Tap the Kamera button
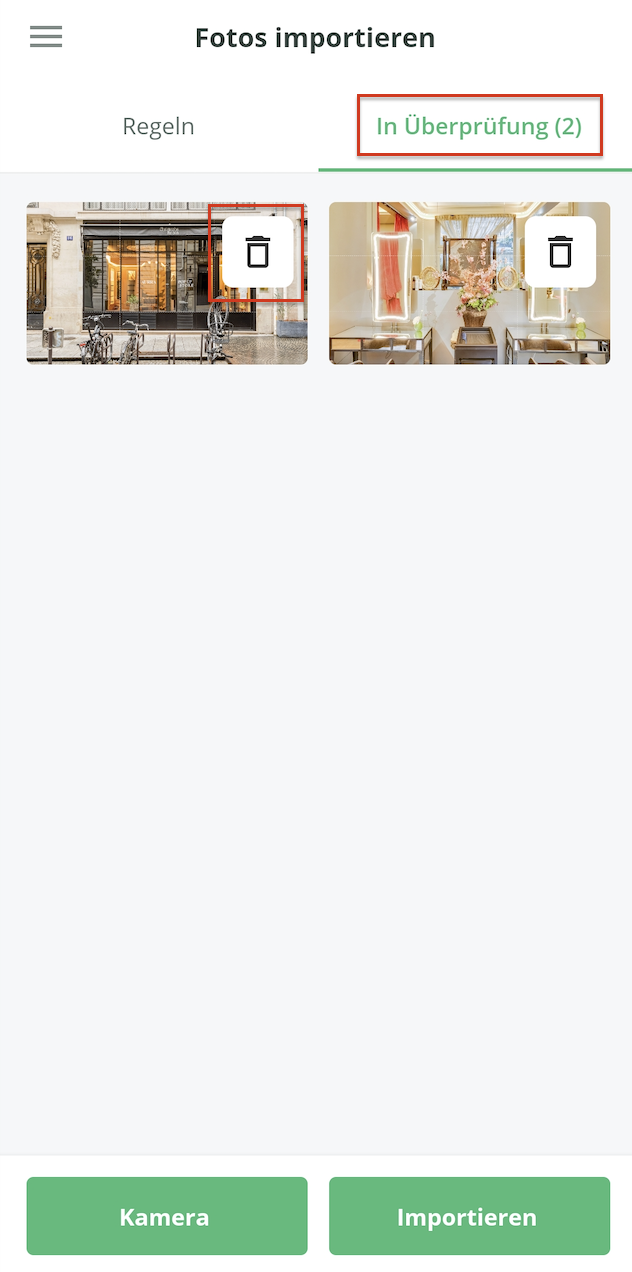This screenshot has height=1272, width=632. click(x=166, y=1216)
